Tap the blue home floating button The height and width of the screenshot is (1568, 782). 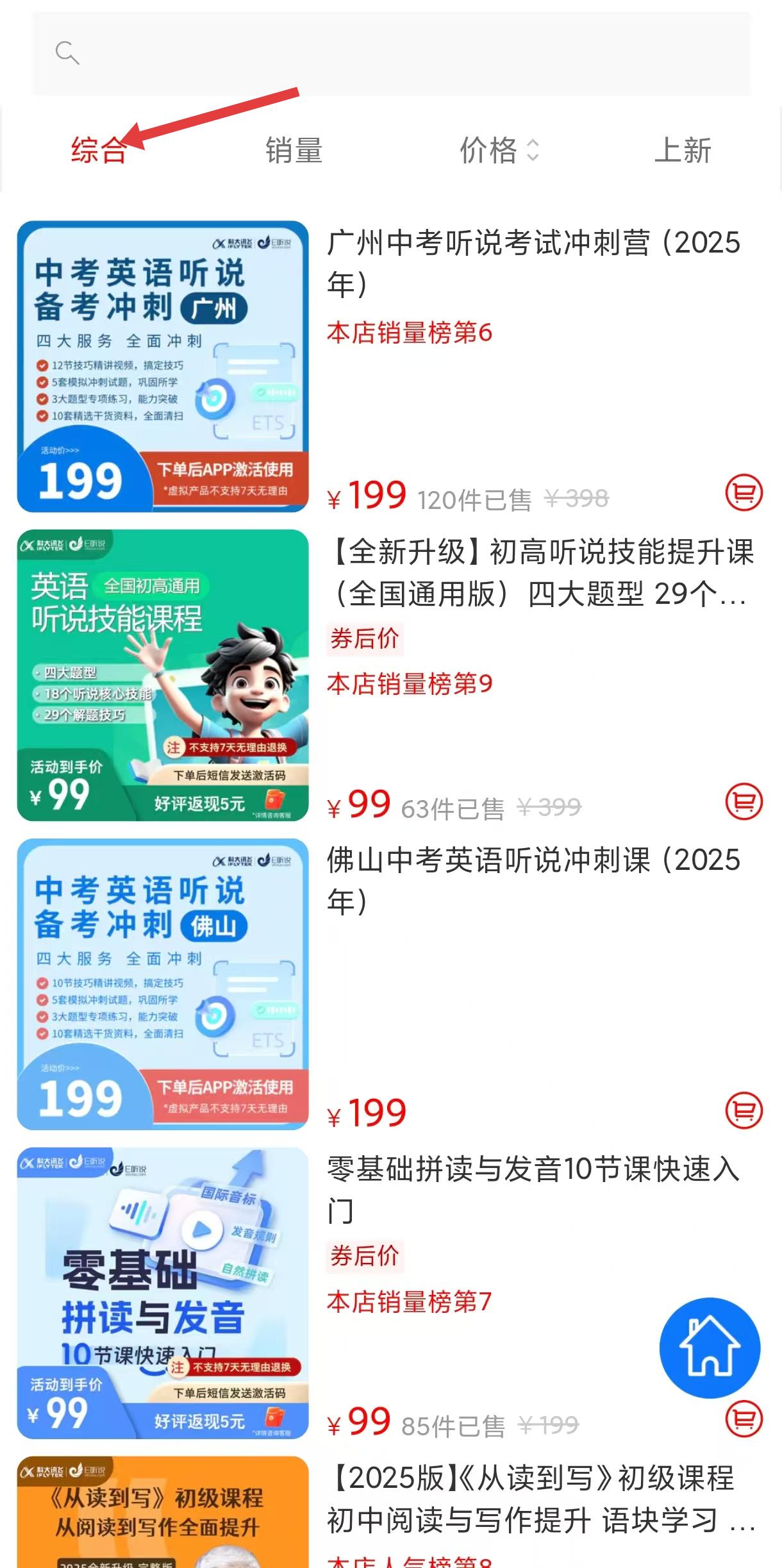pyautogui.click(x=710, y=1348)
